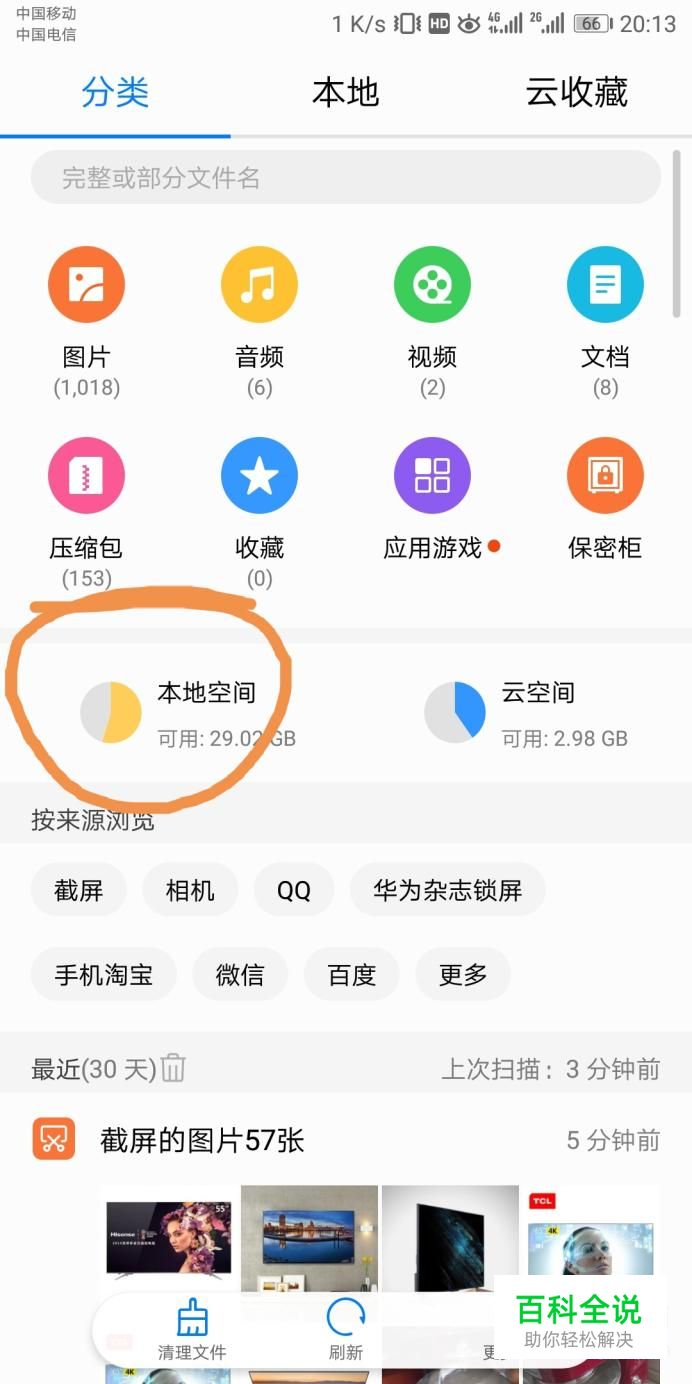Browse files from 相机
Image resolution: width=692 pixels, height=1384 pixels.
[x=190, y=890]
